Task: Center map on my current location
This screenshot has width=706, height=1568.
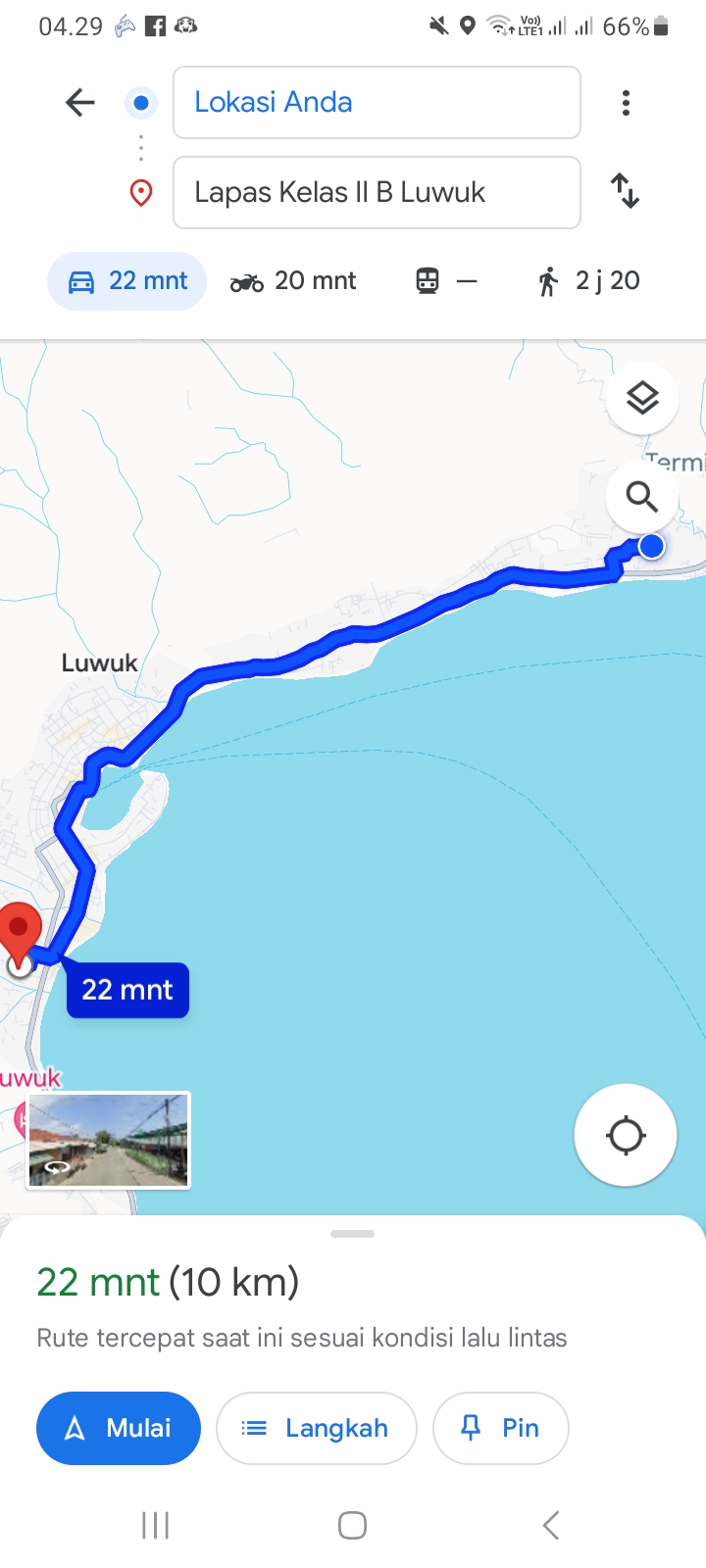Action: 626,1136
